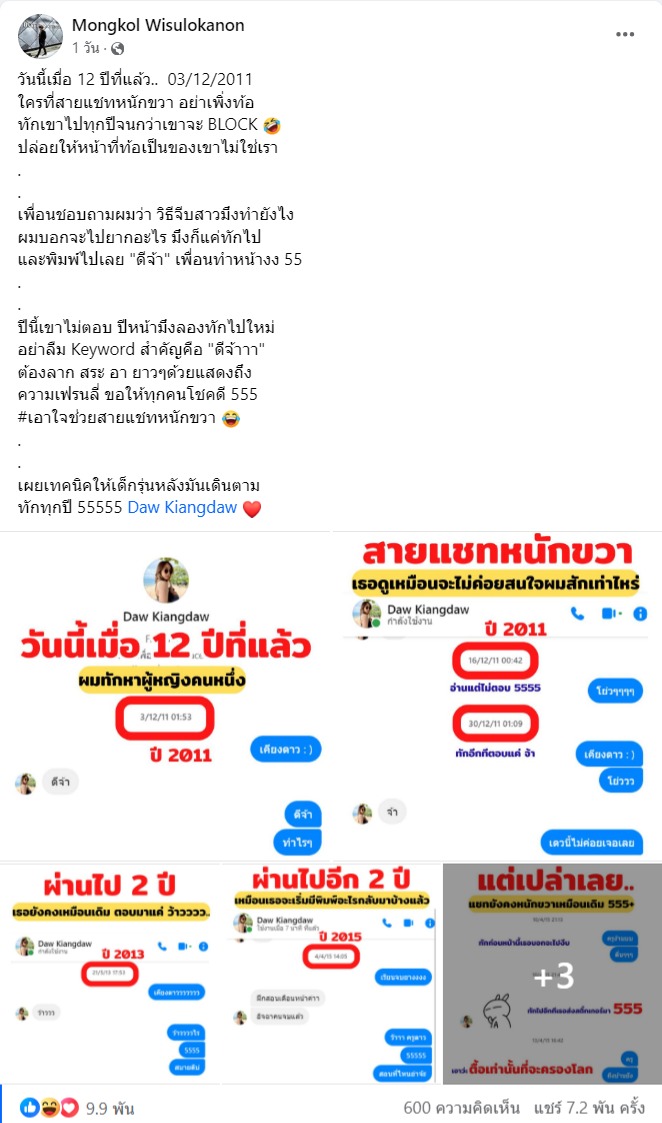Image resolution: width=662 pixels, height=1123 pixels.
Task: Open the post timestamp 1 วัน
Action: 87,48
